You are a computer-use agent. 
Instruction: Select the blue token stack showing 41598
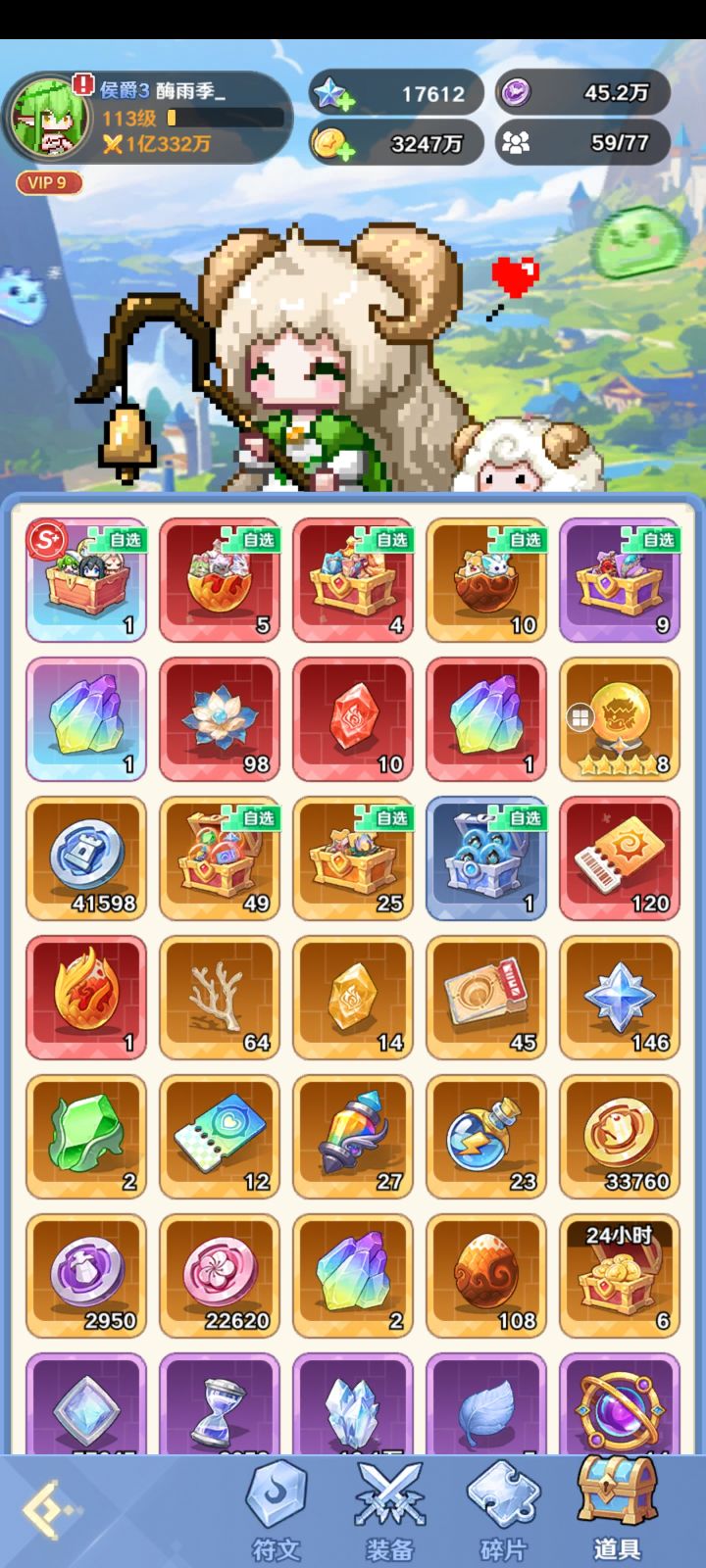tap(86, 857)
